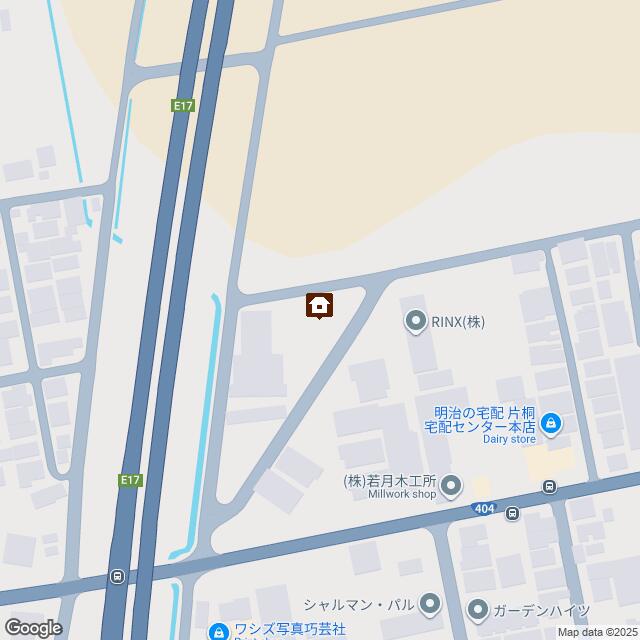
Task: Select the 明治の宅配 Dairy store marker
Action: 551,426
